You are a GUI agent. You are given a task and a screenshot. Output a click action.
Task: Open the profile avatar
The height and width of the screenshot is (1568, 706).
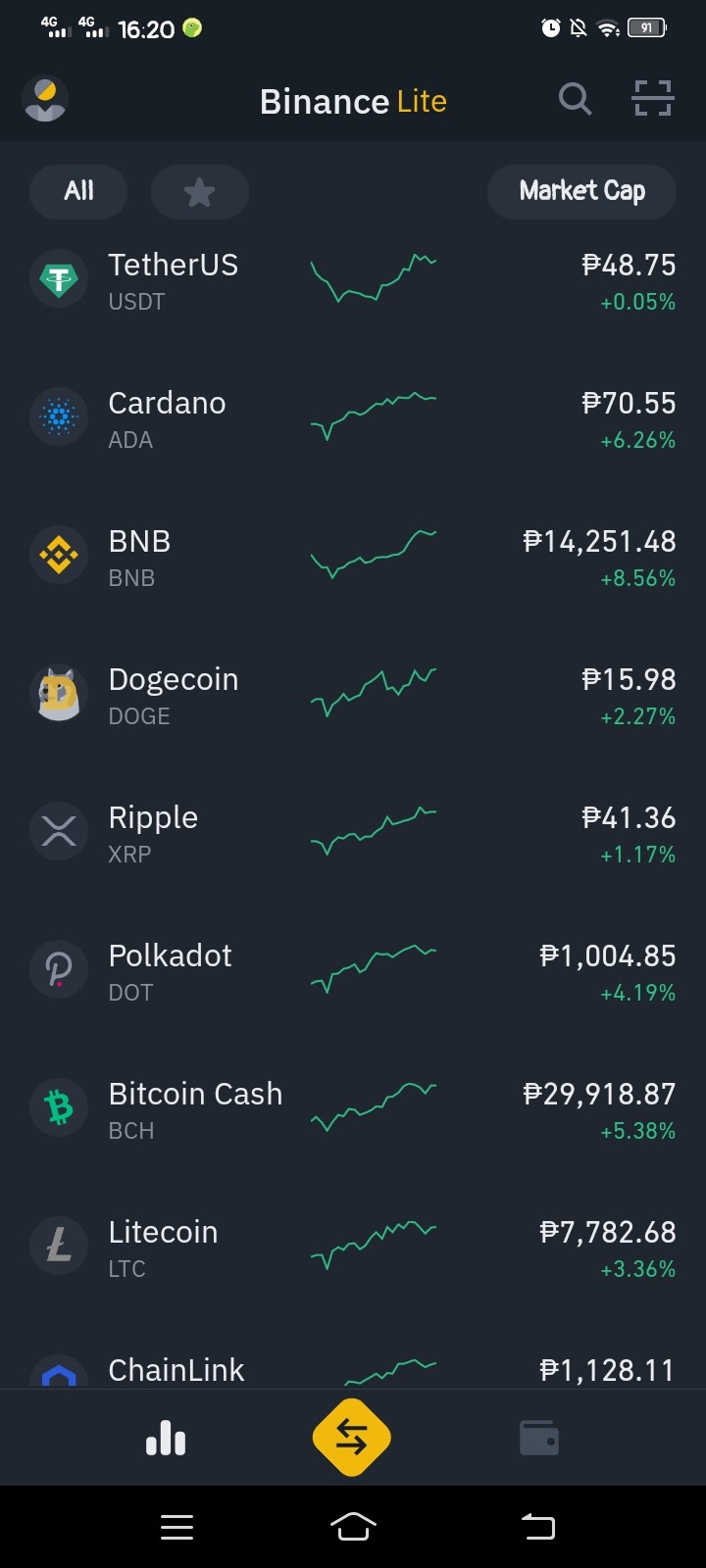point(45,100)
